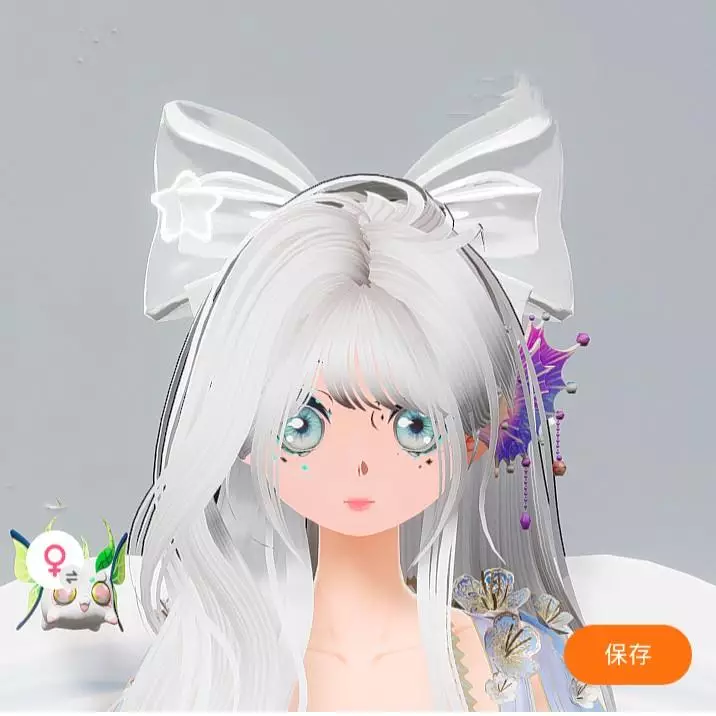Tap the orange 保存 save button
716x716 pixels.
[628, 655]
